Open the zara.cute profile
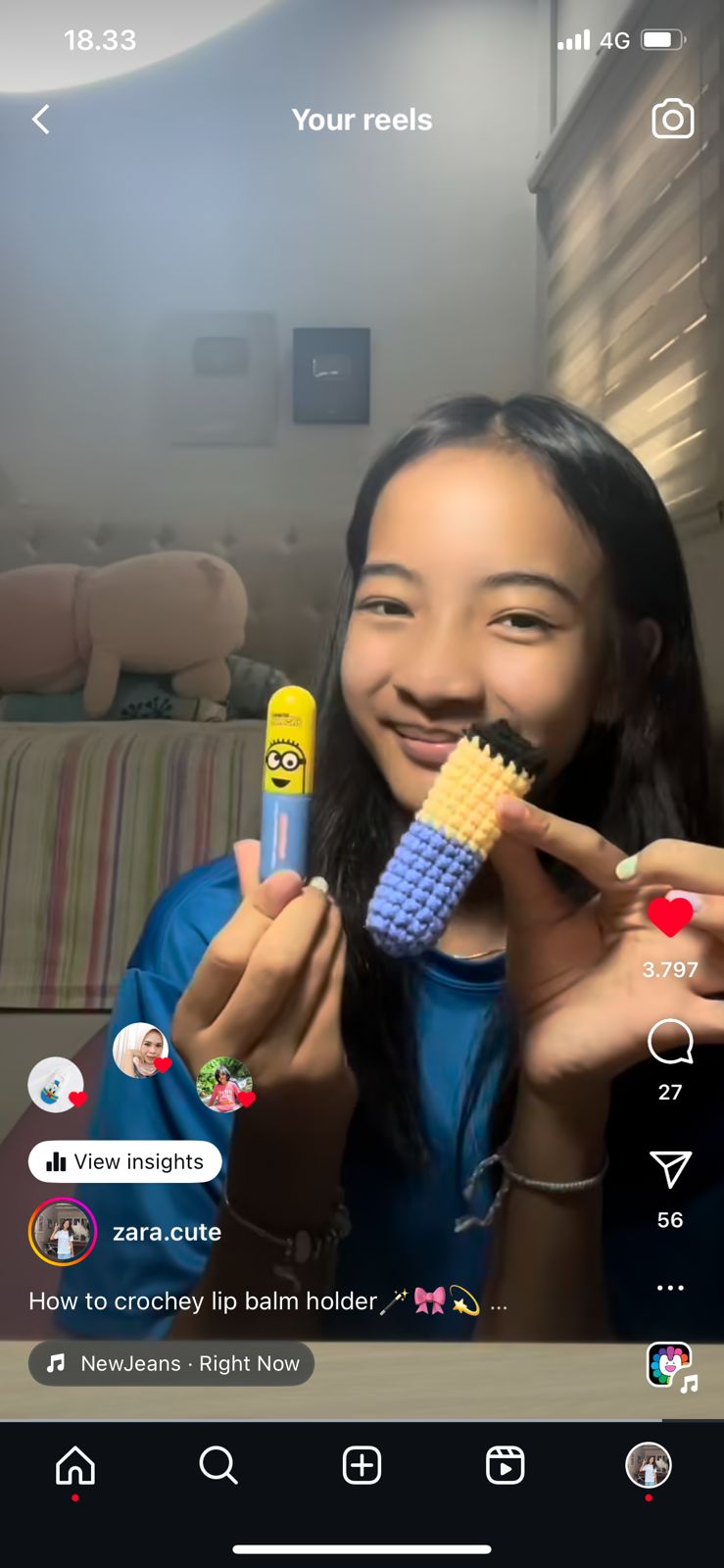Screen dimensions: 724x1568 point(167,1232)
